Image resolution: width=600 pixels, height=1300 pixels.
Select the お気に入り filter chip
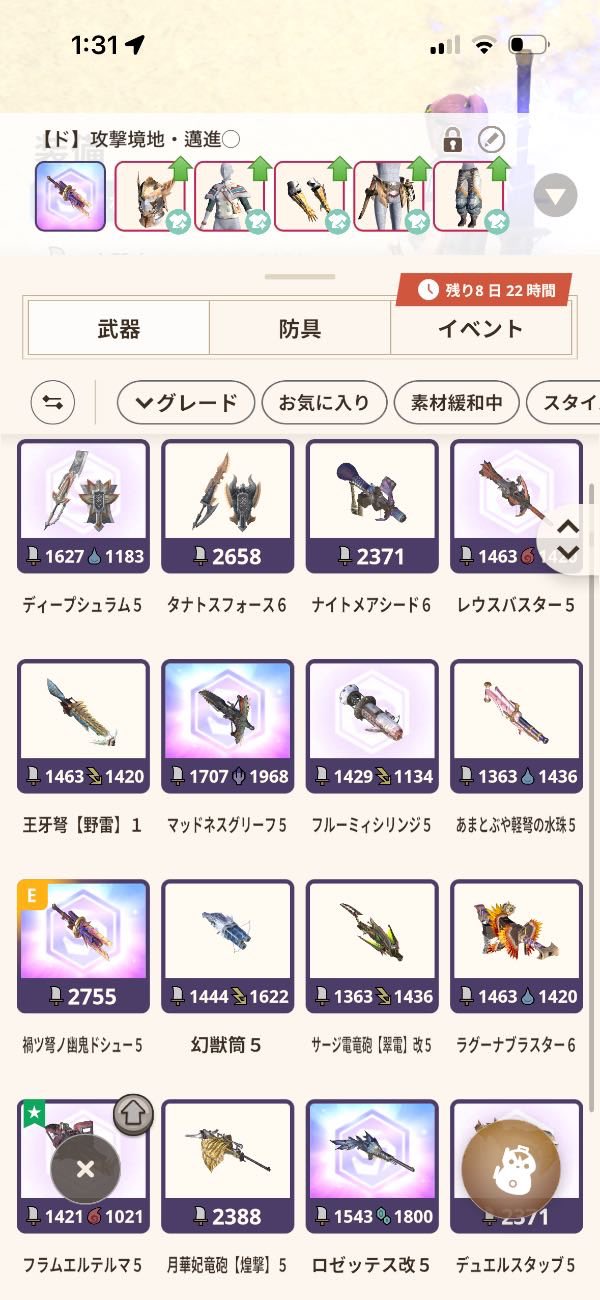point(323,403)
